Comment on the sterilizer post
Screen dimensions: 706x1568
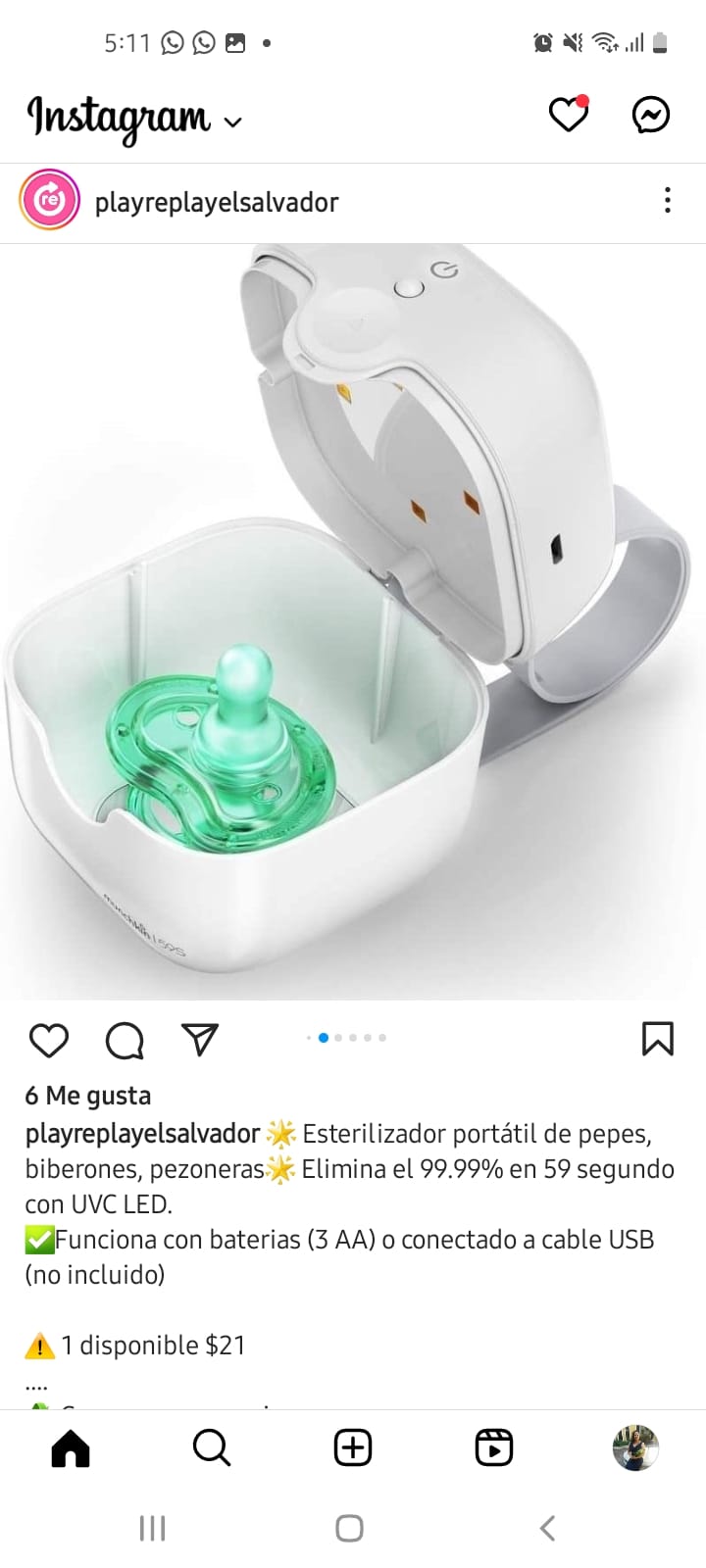125,1040
